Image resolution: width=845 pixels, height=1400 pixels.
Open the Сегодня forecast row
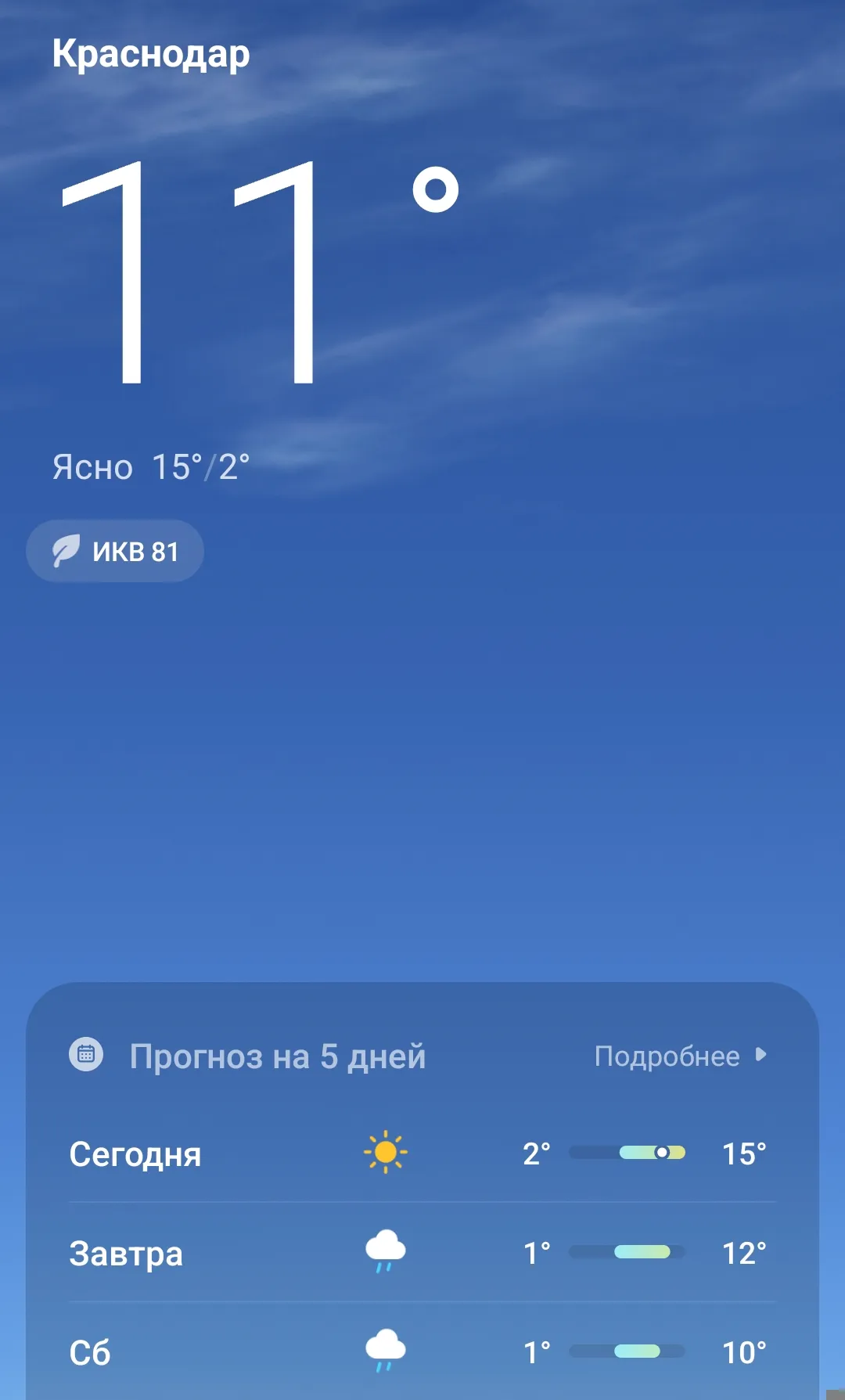(421, 1153)
